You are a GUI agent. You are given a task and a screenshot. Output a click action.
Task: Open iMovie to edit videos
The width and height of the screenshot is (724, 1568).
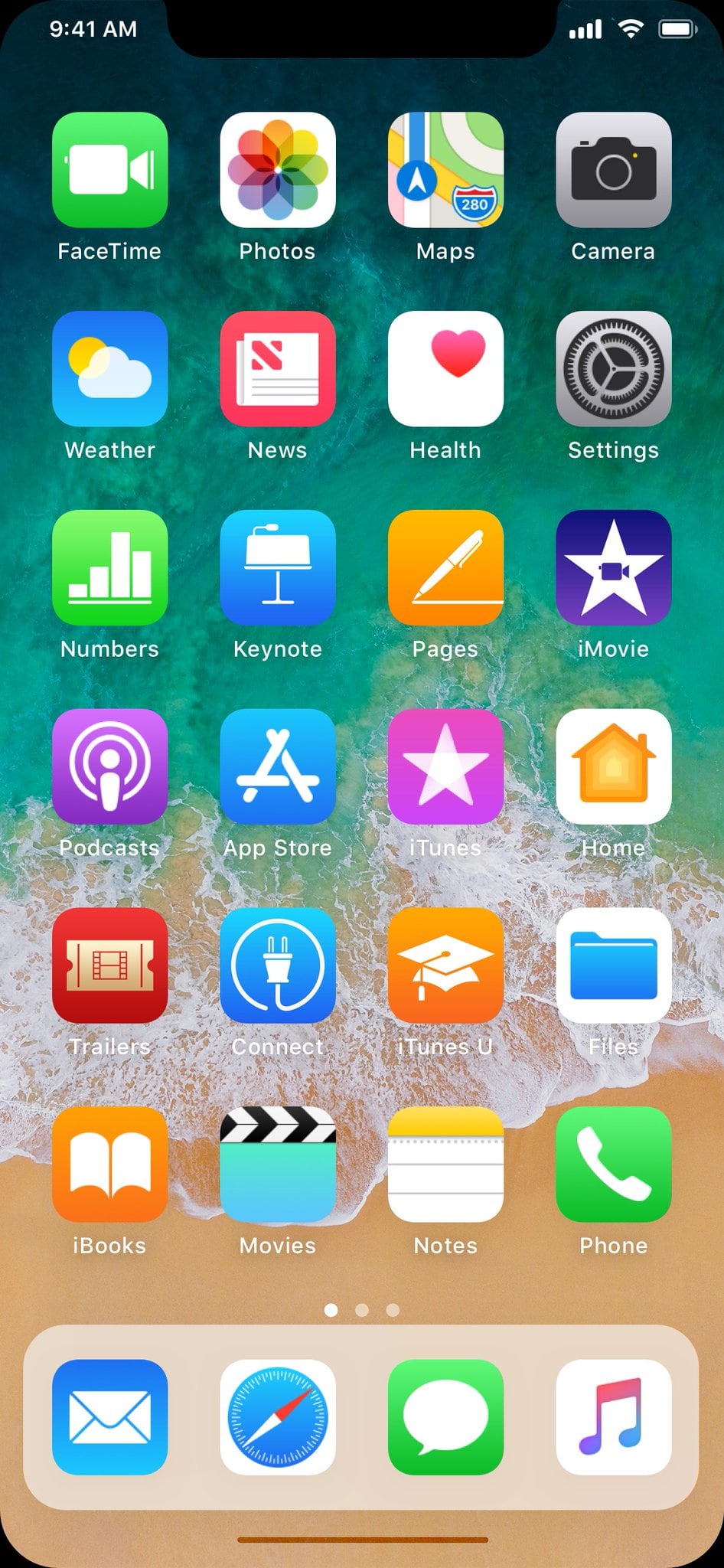tap(613, 568)
